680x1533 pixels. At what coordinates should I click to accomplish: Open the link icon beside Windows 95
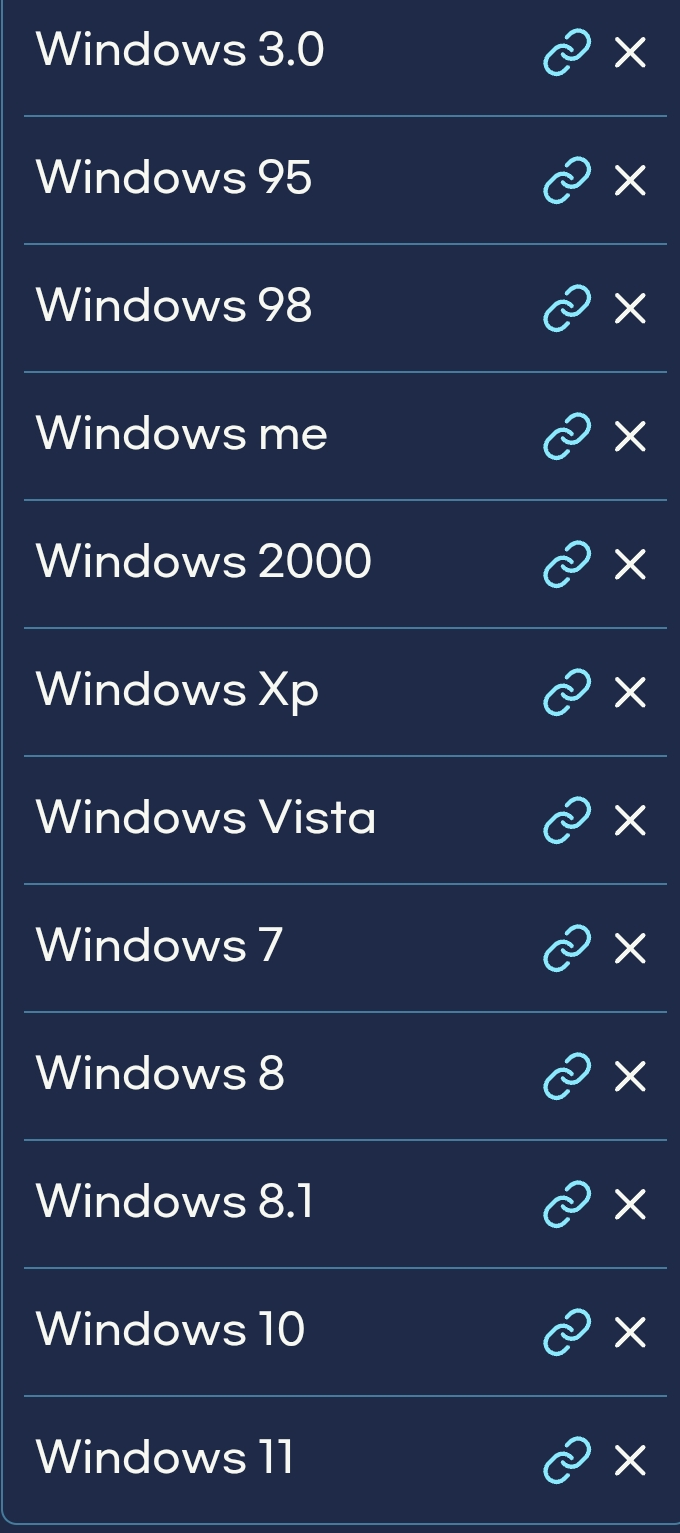pyautogui.click(x=567, y=181)
